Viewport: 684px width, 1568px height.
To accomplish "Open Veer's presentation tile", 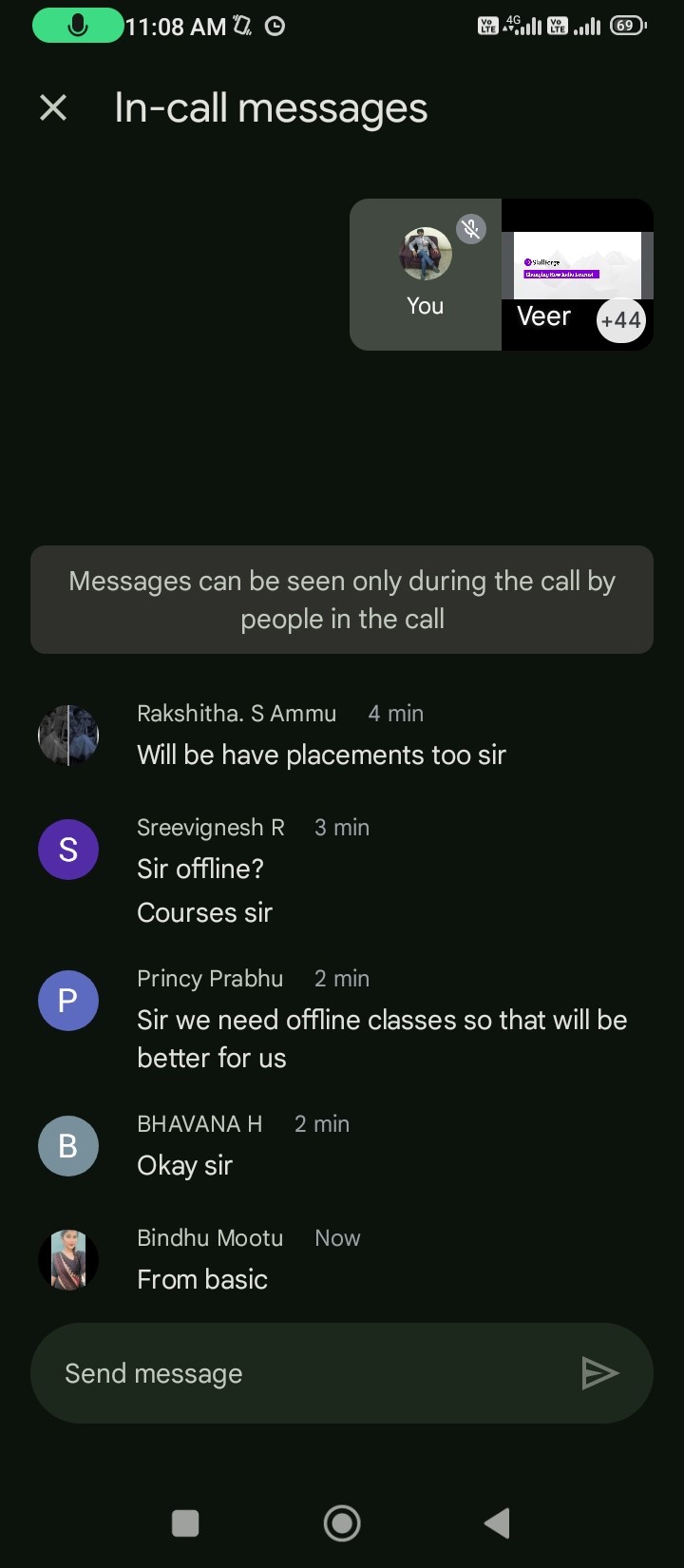I will [576, 274].
